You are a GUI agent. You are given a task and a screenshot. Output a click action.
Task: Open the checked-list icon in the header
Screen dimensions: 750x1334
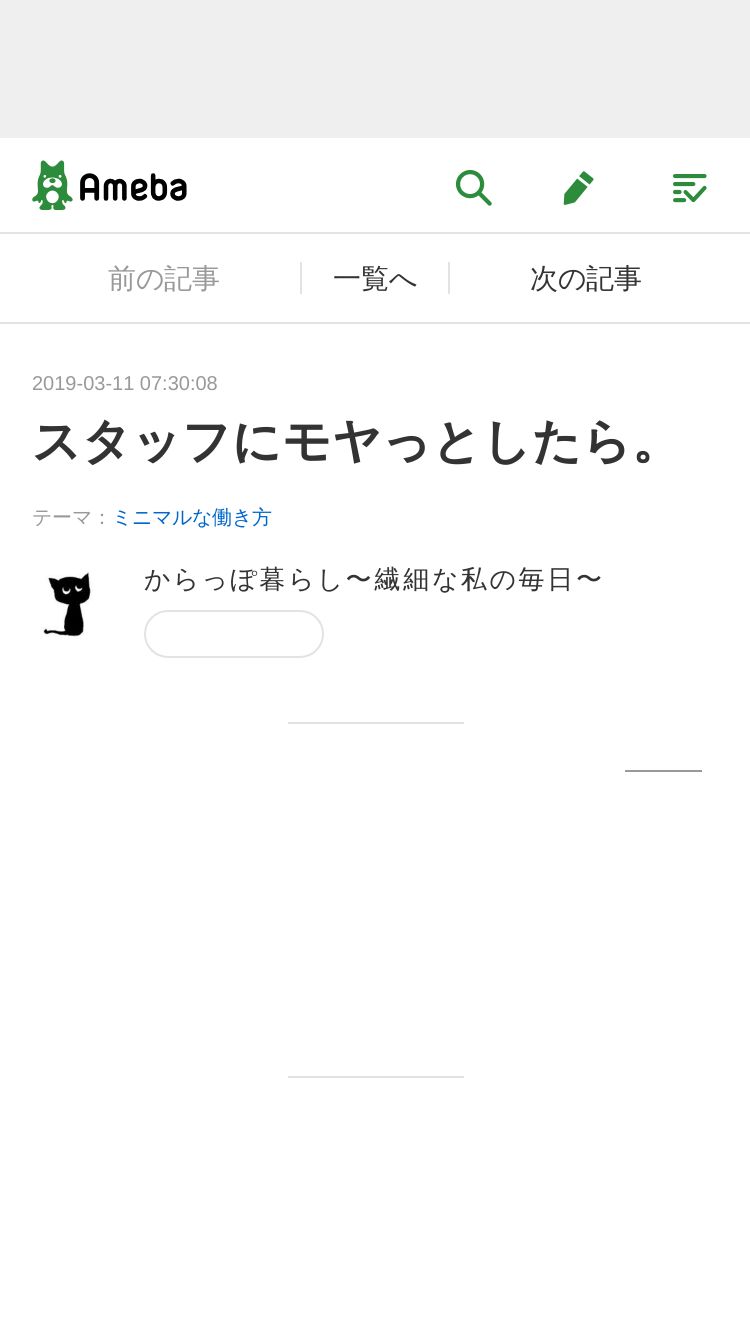tap(689, 187)
